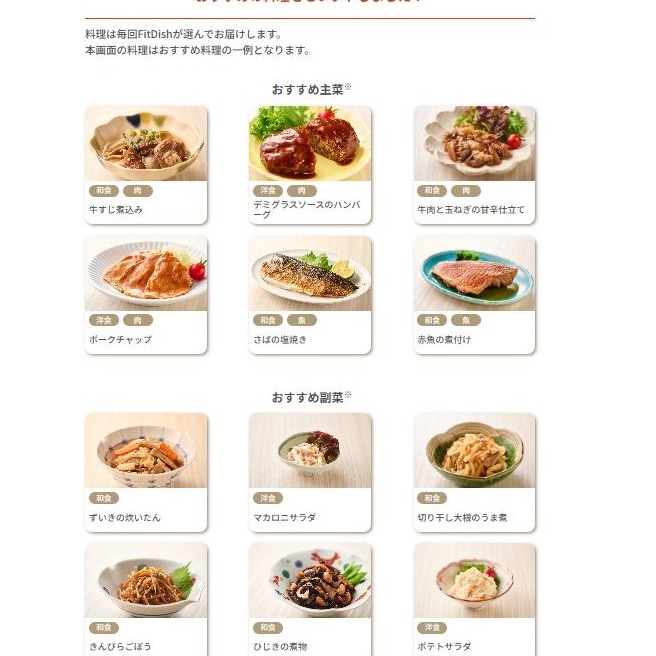View the ポテトサラダ dish card

(x=474, y=598)
